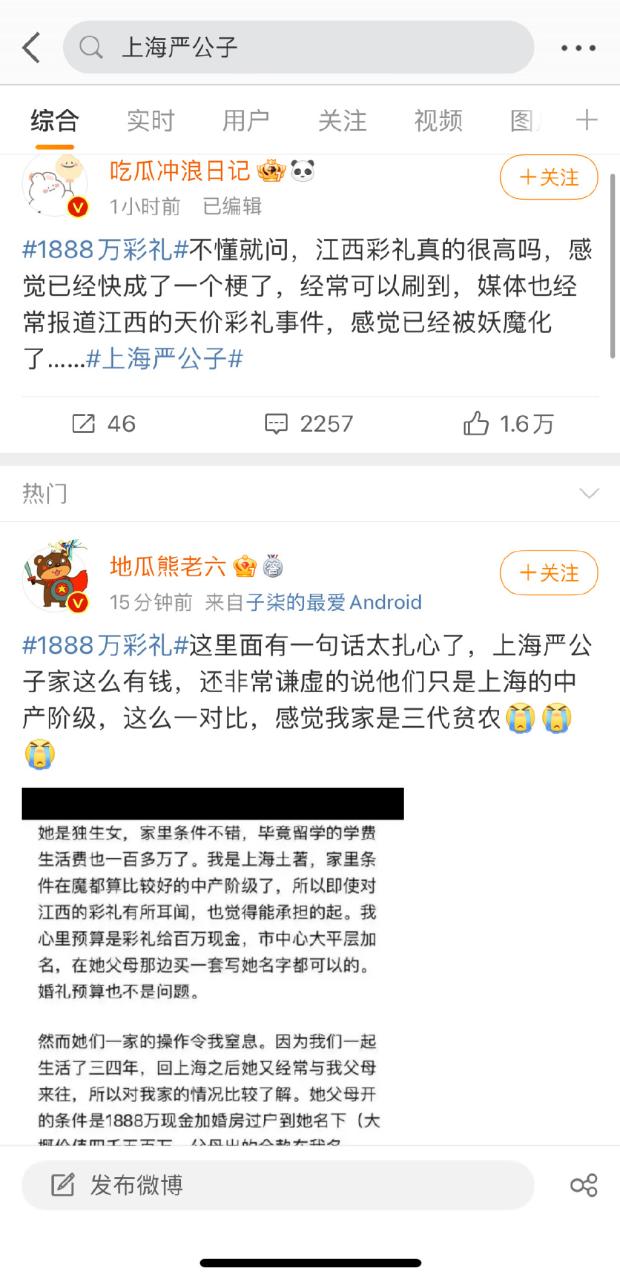Add a tab with the plus icon
620x1280 pixels.
point(587,121)
